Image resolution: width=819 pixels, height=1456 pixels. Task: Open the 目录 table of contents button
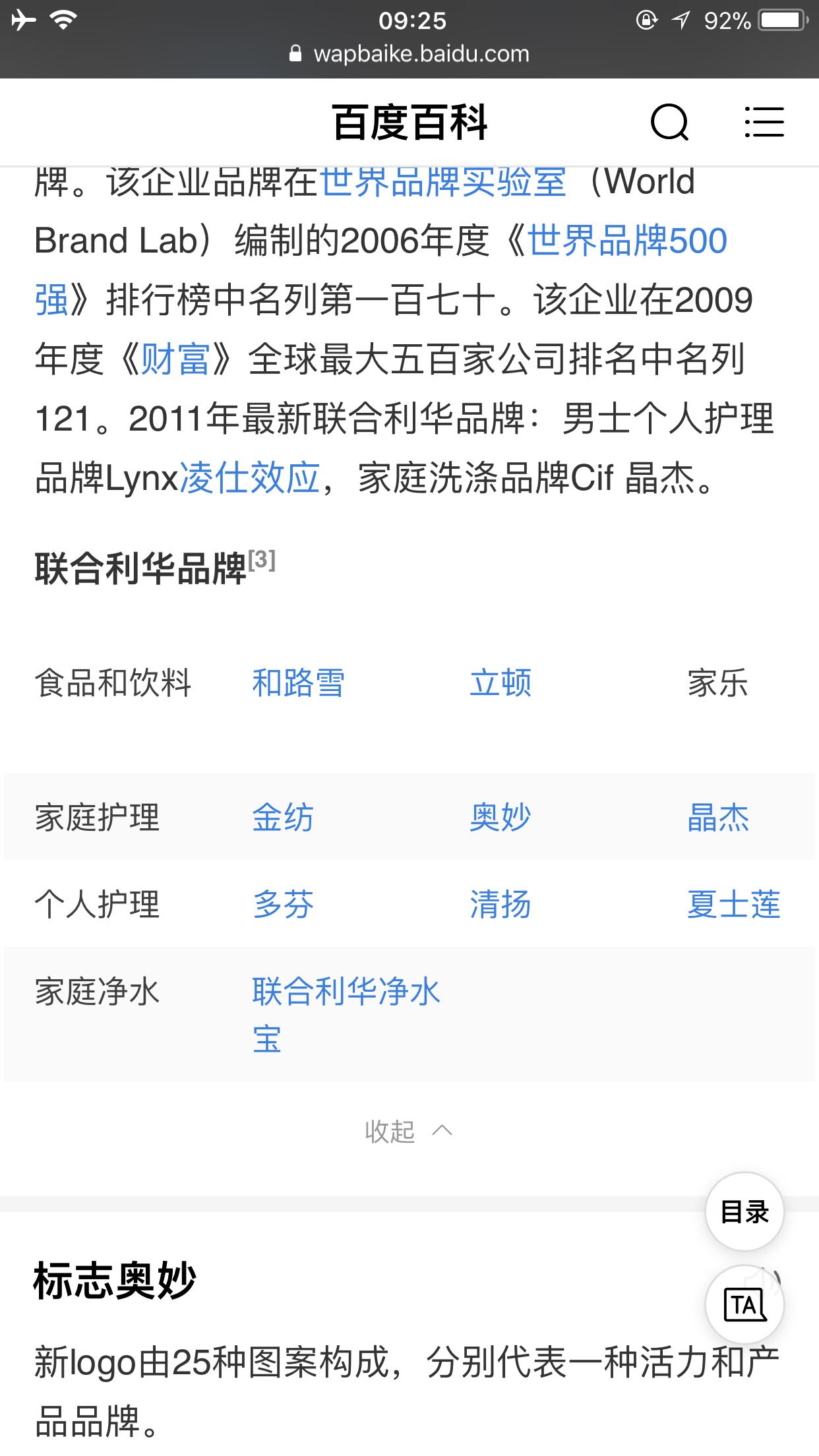[744, 1212]
